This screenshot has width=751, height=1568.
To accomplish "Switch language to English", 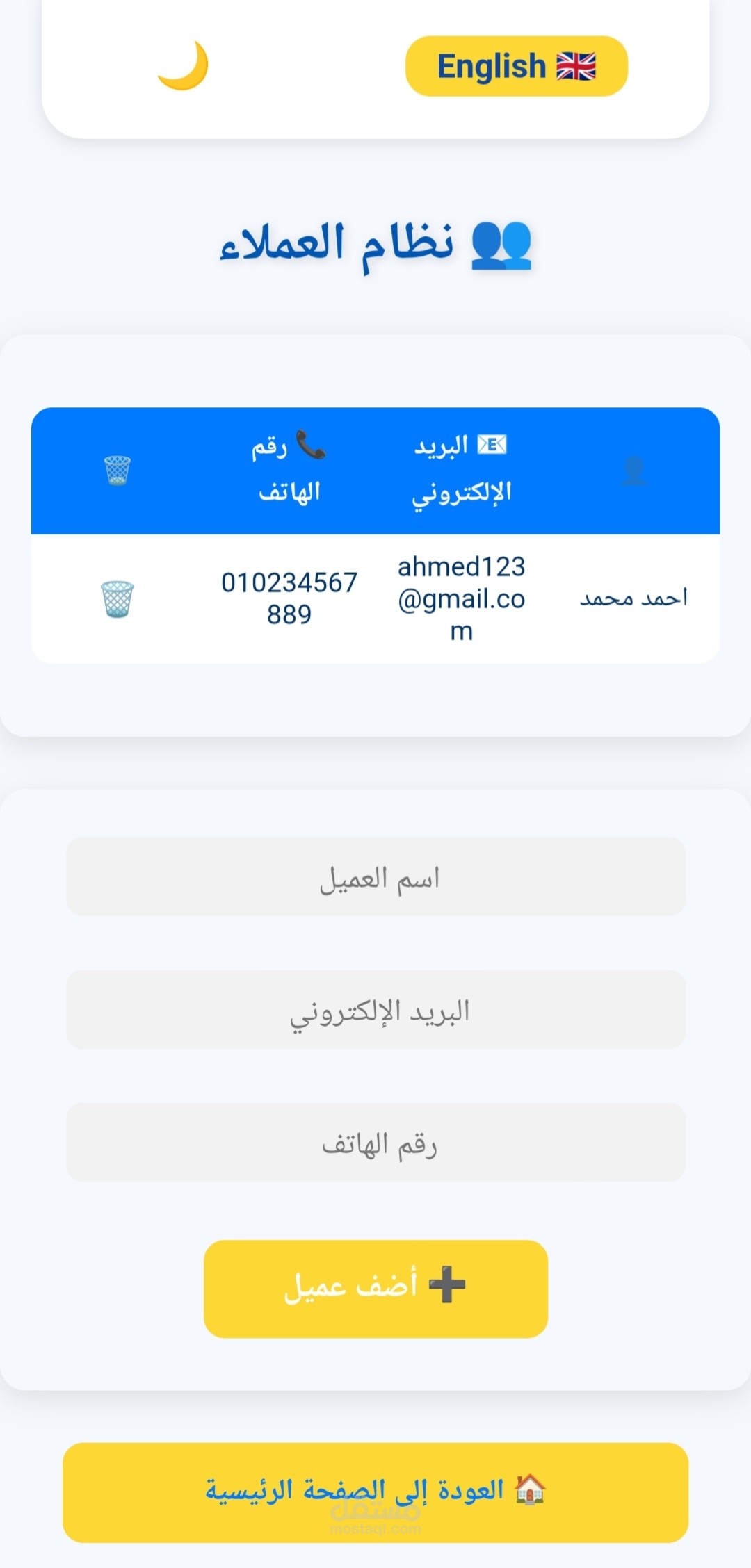I will tap(516, 66).
